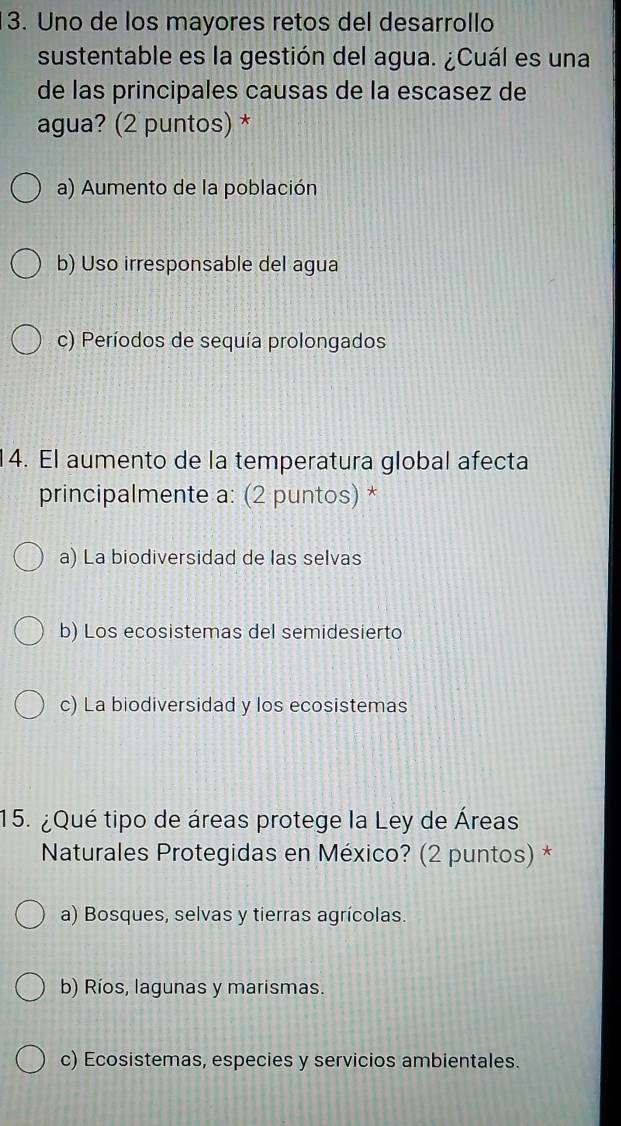This screenshot has height=1126, width=621.
Task: Select 'a) Bosques, selvas y tierras agrícolas'
Action: 30,914
